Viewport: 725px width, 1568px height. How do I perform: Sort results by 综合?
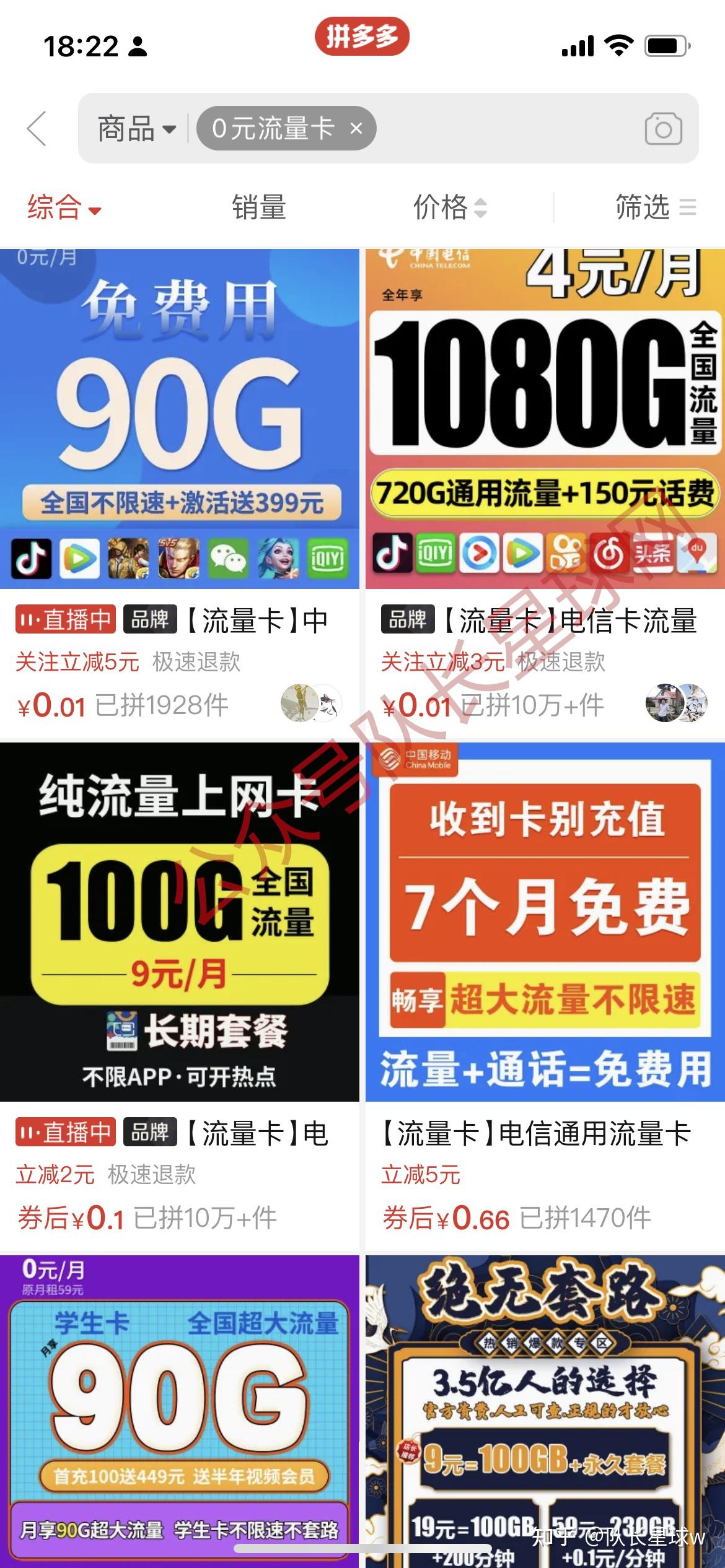tap(64, 207)
